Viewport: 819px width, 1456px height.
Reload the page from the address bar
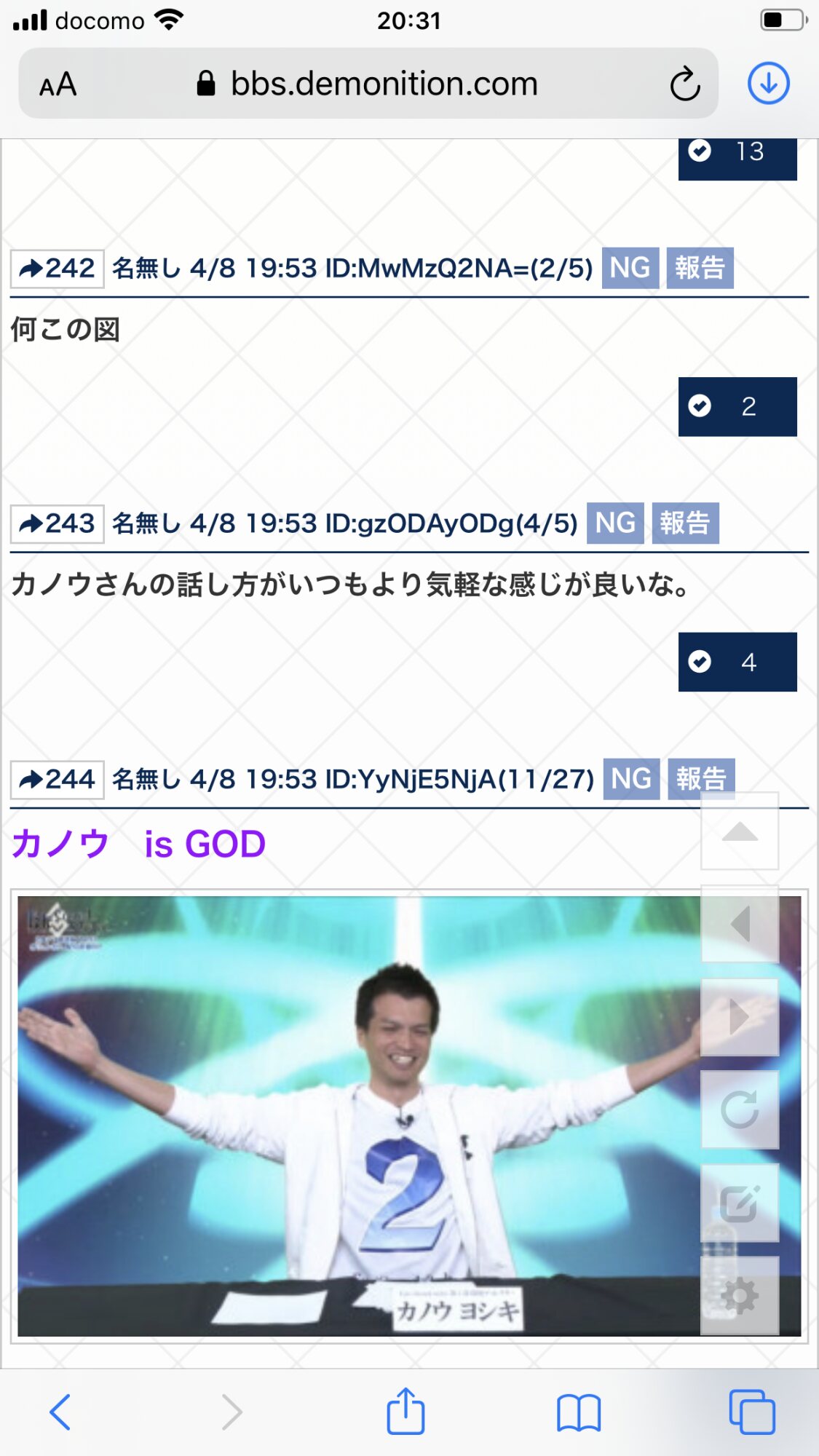click(x=684, y=84)
